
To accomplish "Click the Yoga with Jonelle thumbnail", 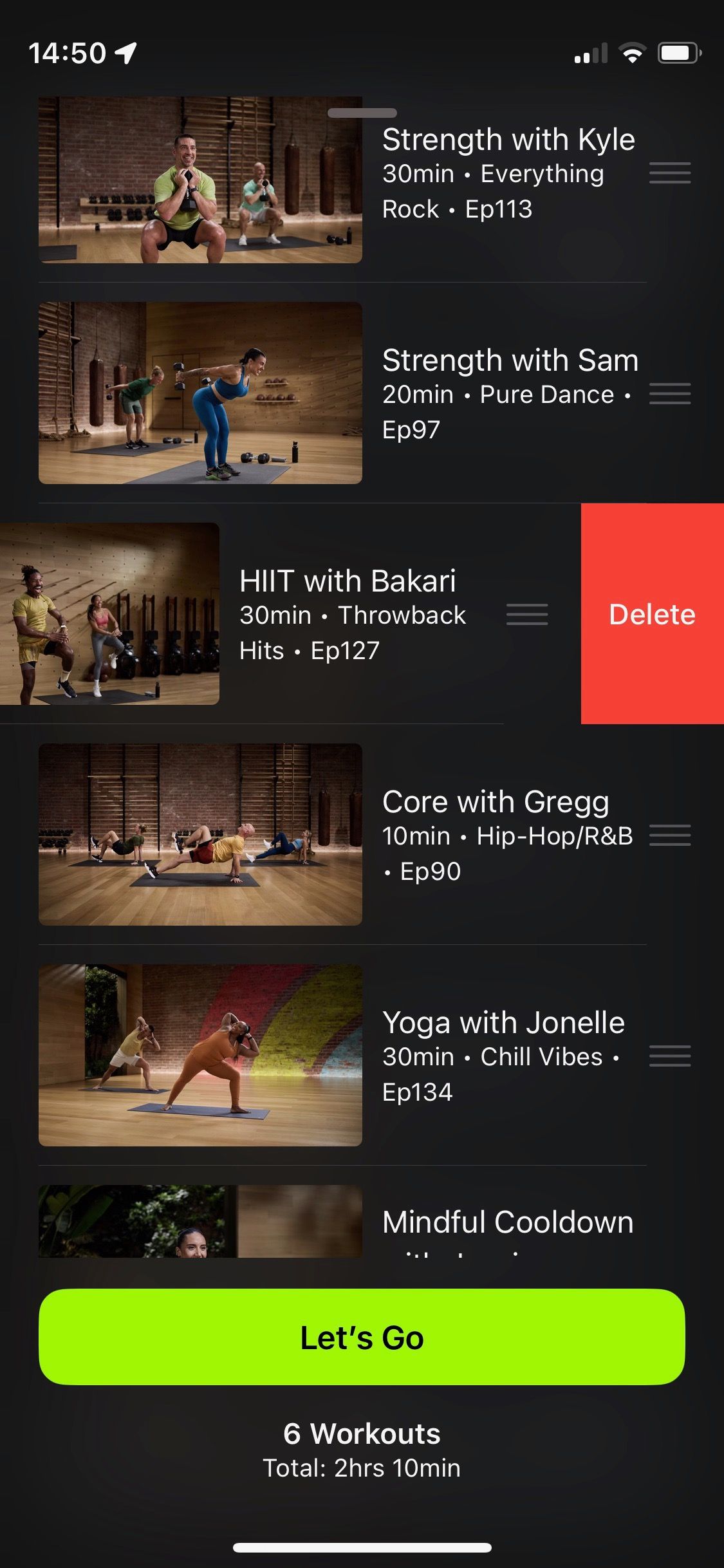I will point(201,1057).
